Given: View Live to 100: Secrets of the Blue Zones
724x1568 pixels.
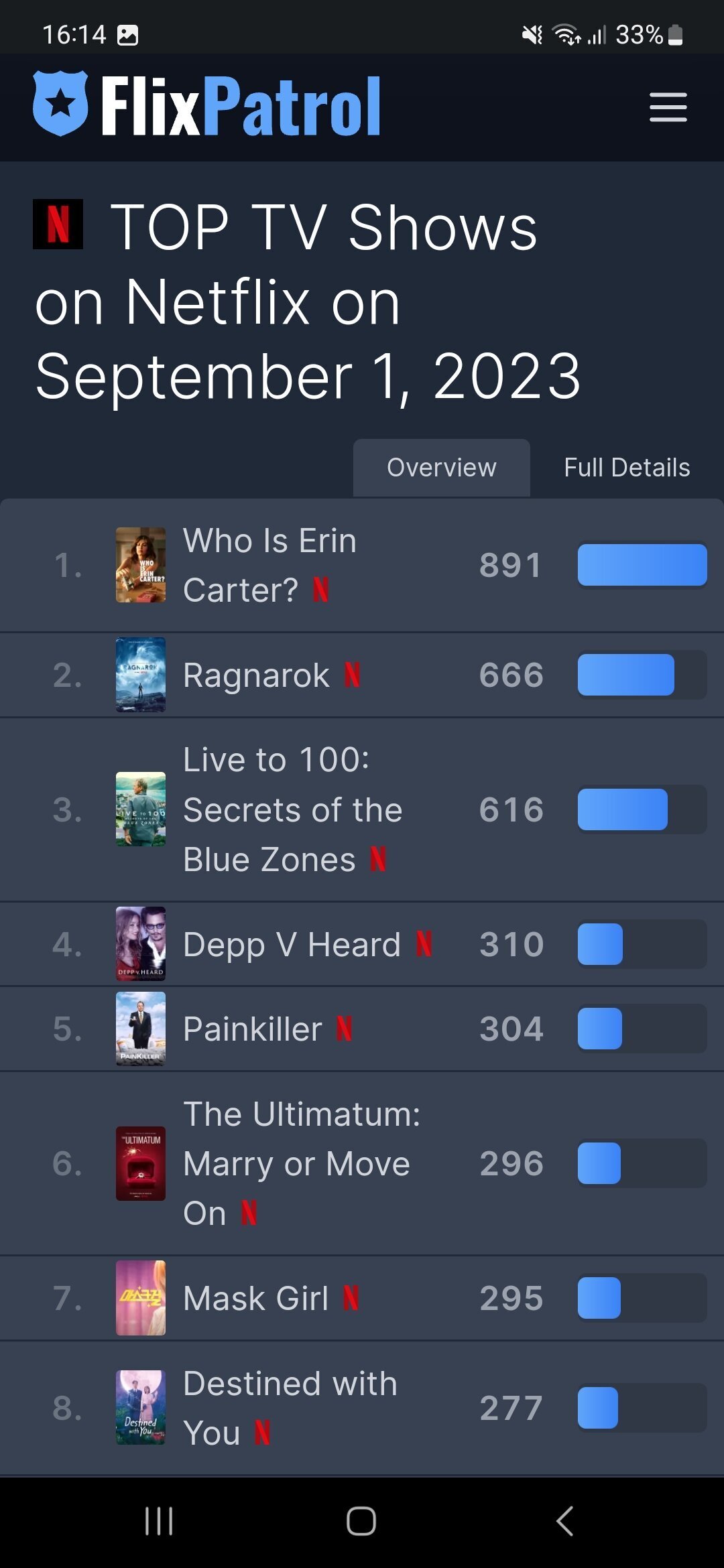Looking at the screenshot, I should click(x=292, y=809).
